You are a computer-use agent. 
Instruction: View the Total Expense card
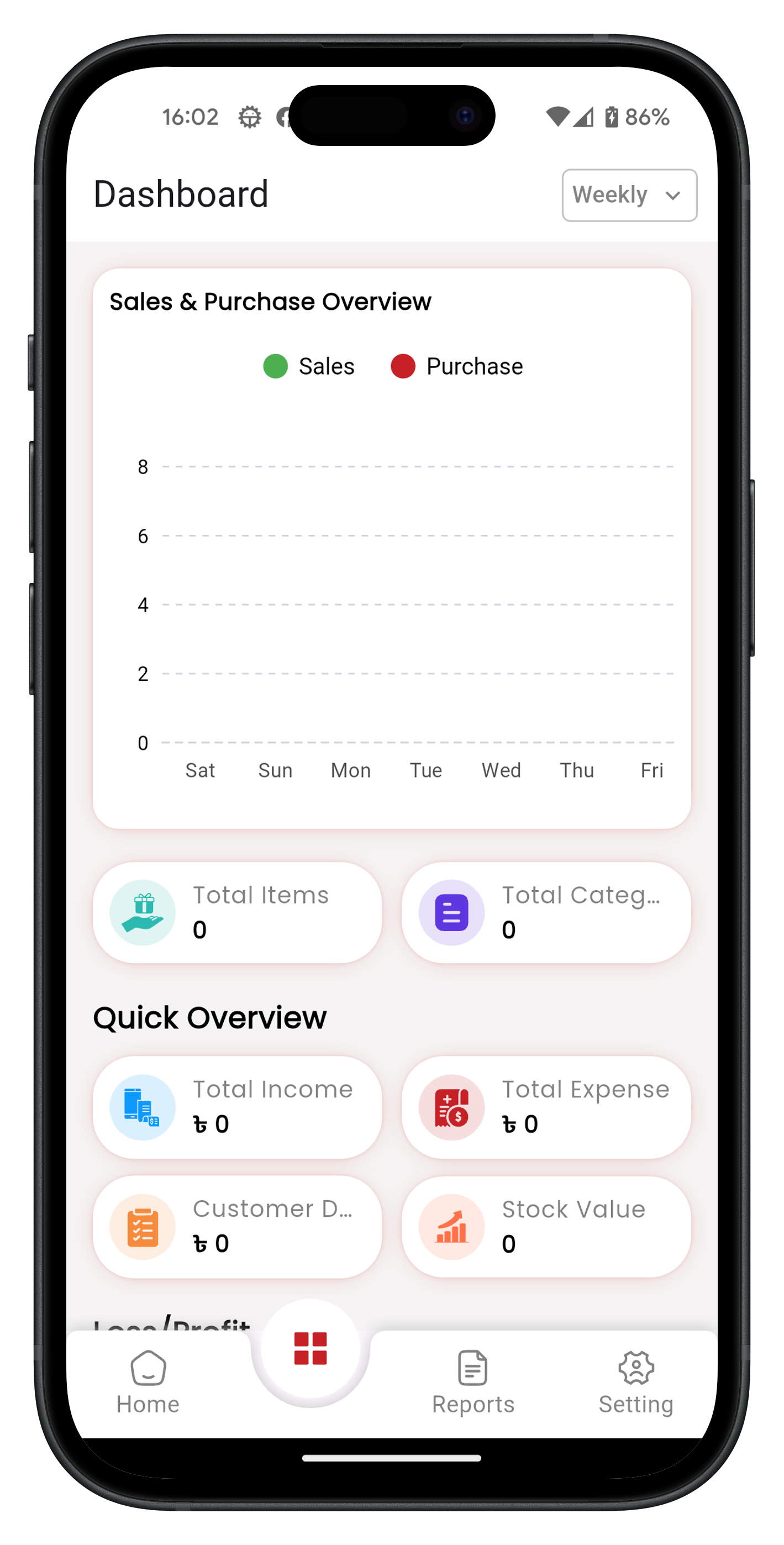546,1107
